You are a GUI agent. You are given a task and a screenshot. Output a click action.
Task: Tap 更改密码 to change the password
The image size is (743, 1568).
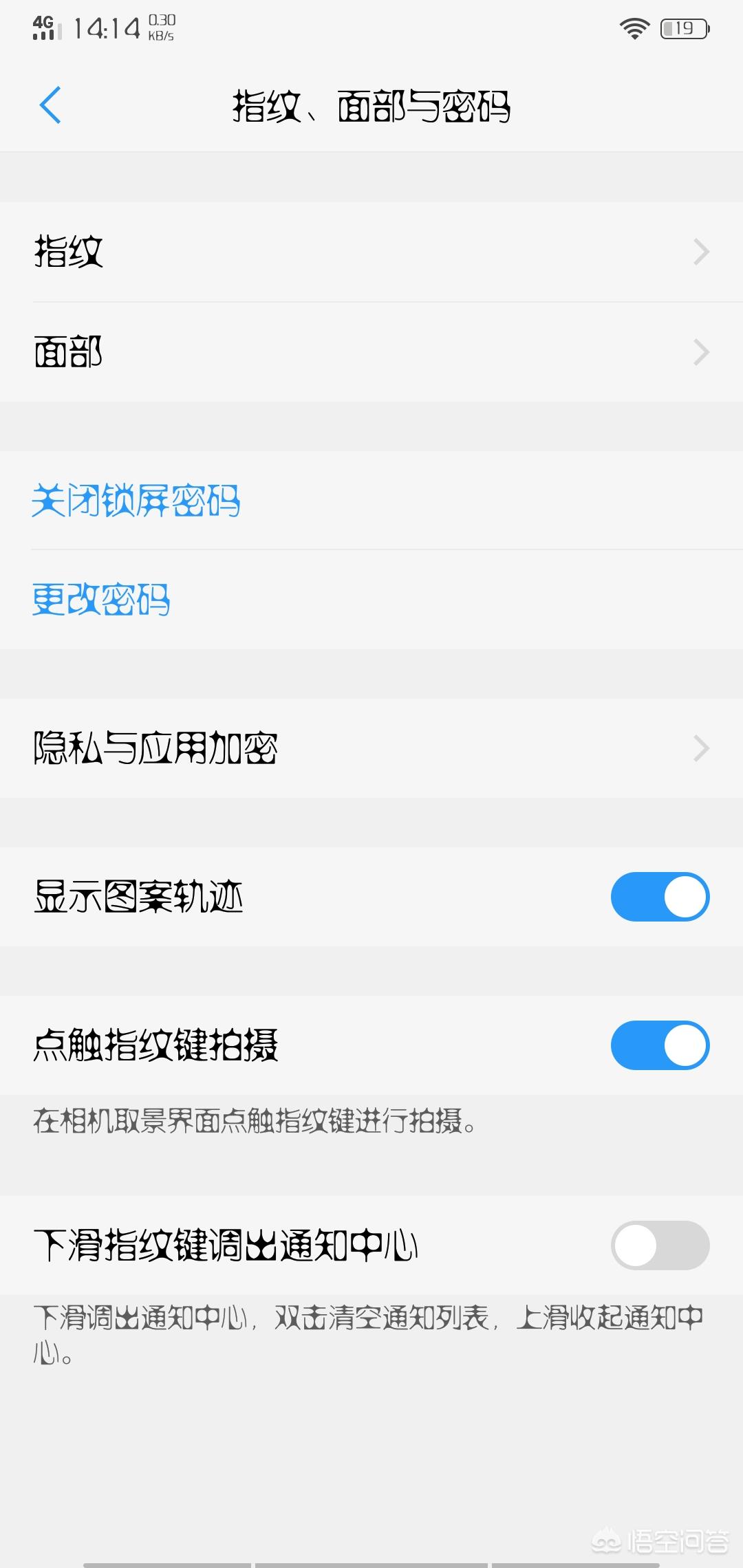(102, 599)
